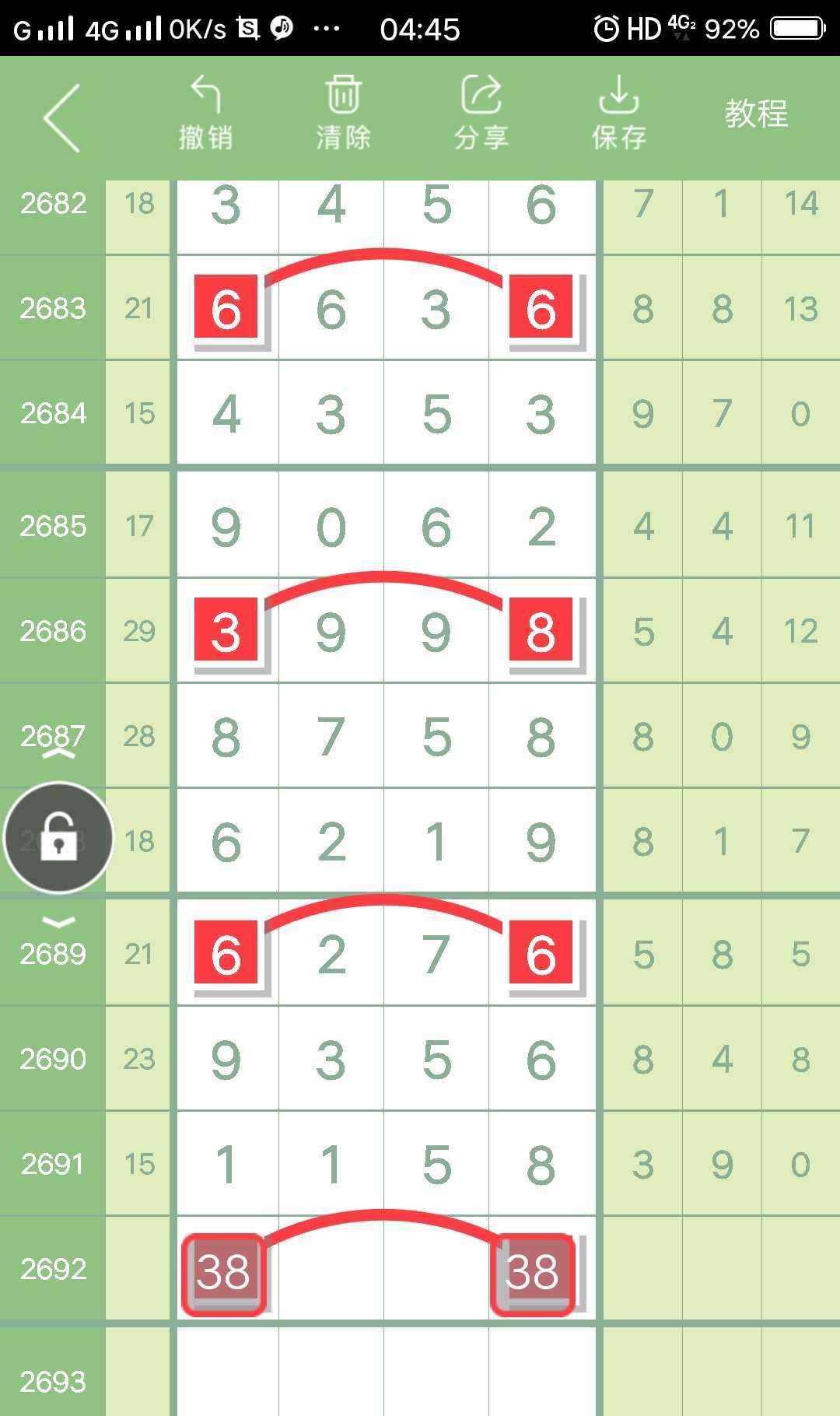The width and height of the screenshot is (840, 1416).
Task: Tap the up chevron above the lock
Action: point(58,753)
